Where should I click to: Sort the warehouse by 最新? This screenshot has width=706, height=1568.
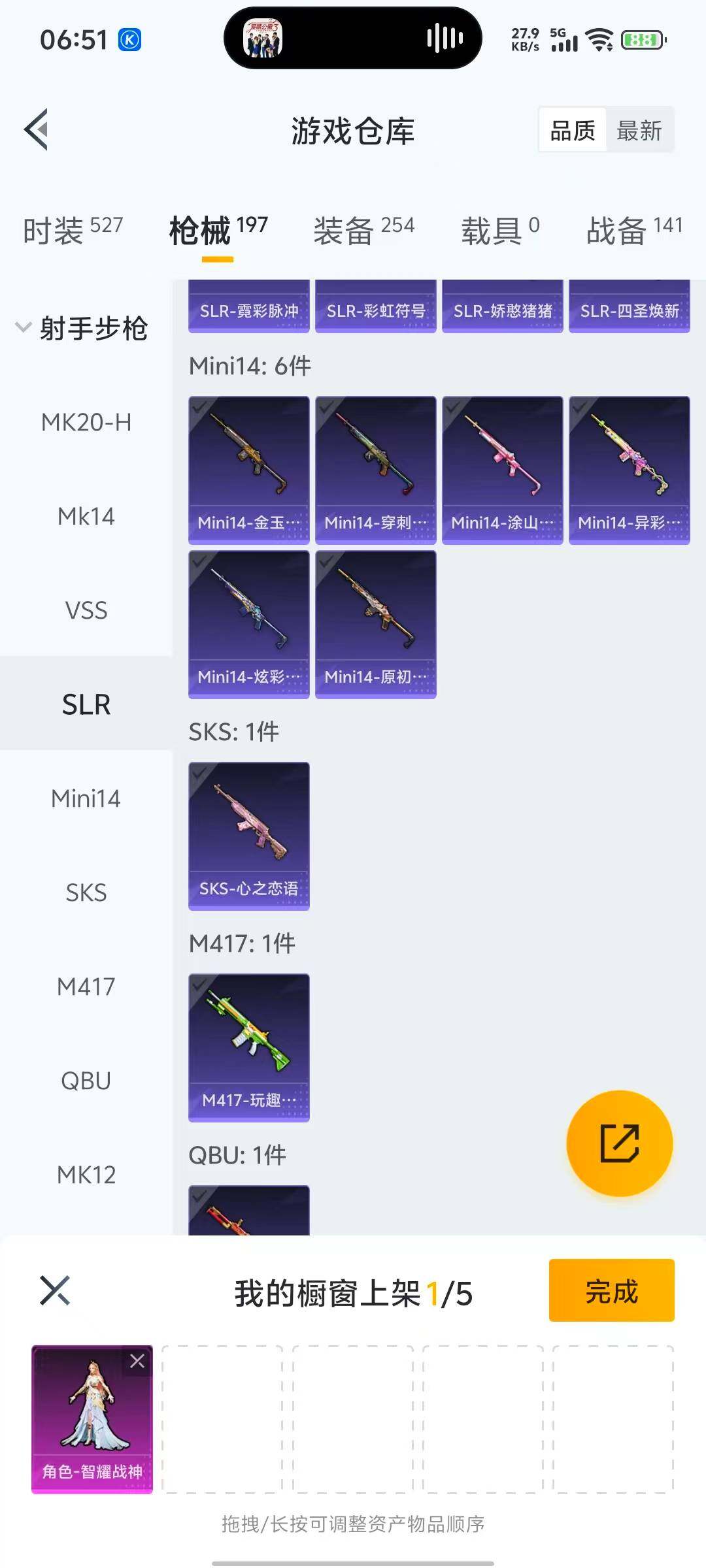pyautogui.click(x=639, y=131)
